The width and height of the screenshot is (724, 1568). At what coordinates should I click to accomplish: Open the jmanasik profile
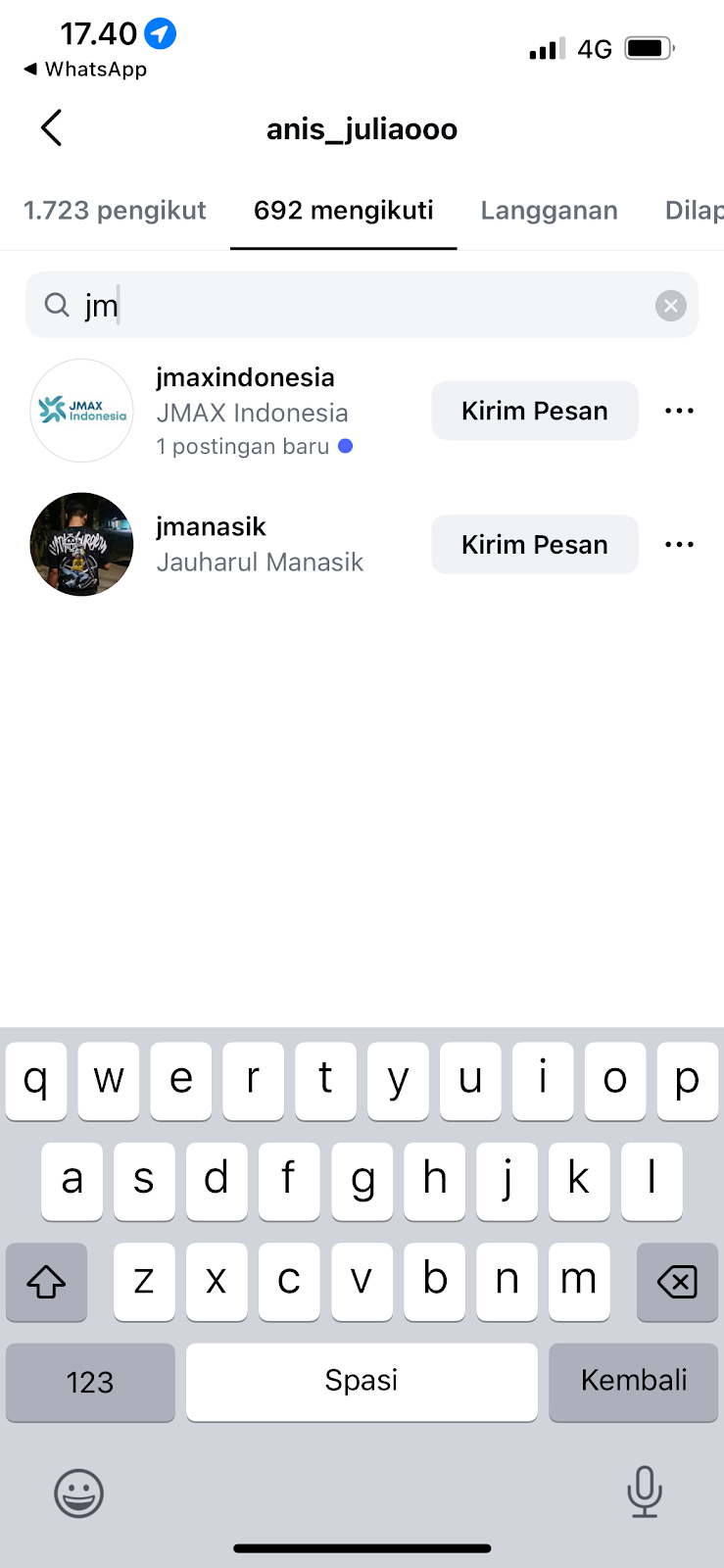[x=211, y=527]
